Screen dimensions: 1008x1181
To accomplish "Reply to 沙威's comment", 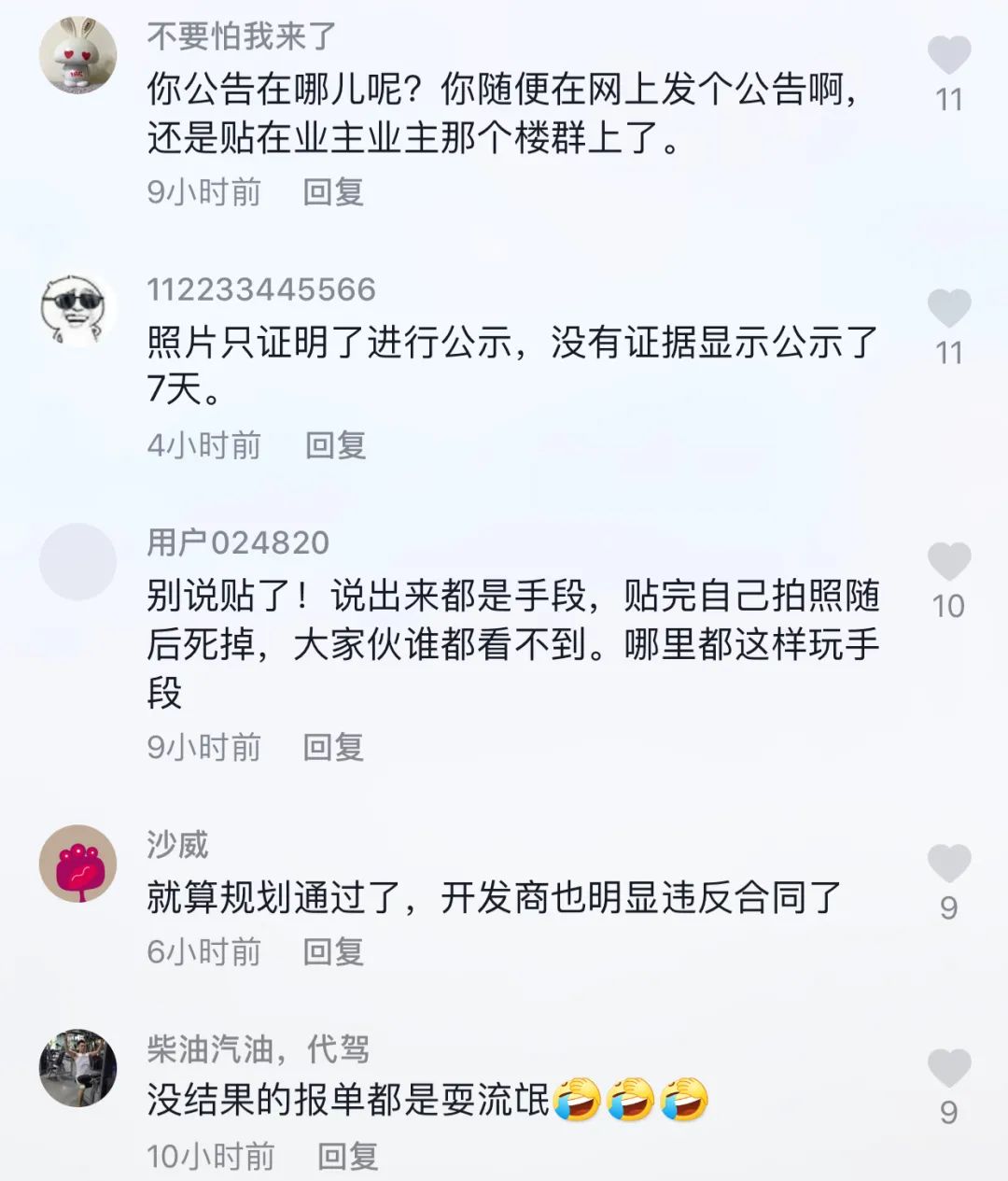I will 333,952.
